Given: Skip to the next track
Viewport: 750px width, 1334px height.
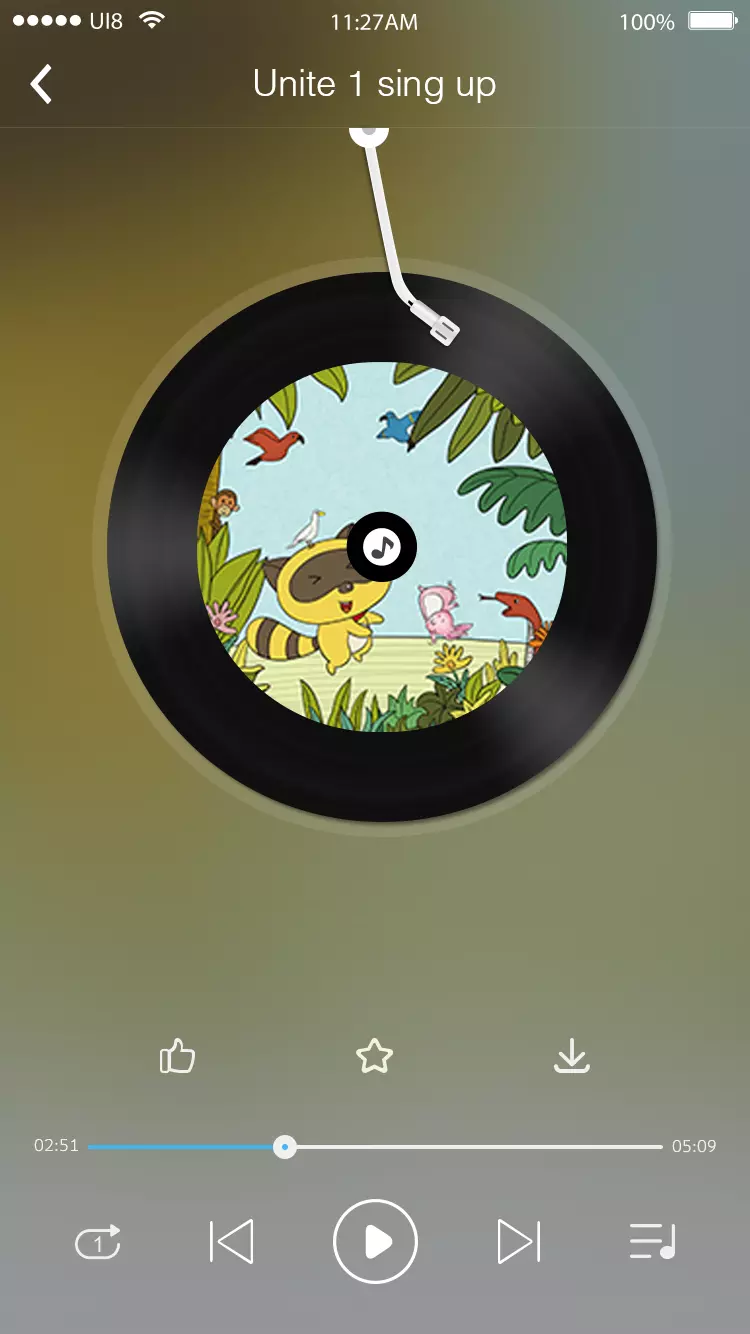Looking at the screenshot, I should pyautogui.click(x=518, y=1242).
